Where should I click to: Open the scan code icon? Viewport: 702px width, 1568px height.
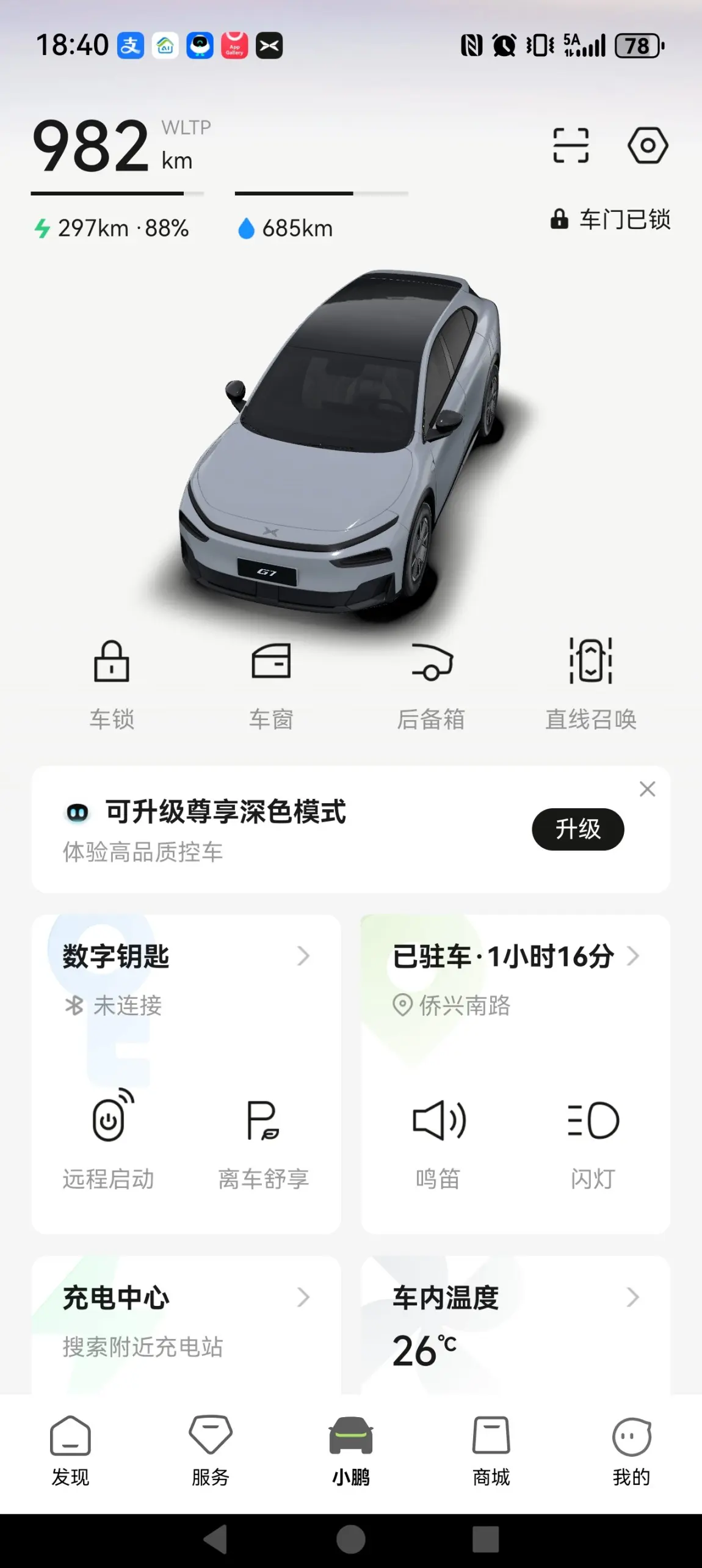(x=571, y=145)
